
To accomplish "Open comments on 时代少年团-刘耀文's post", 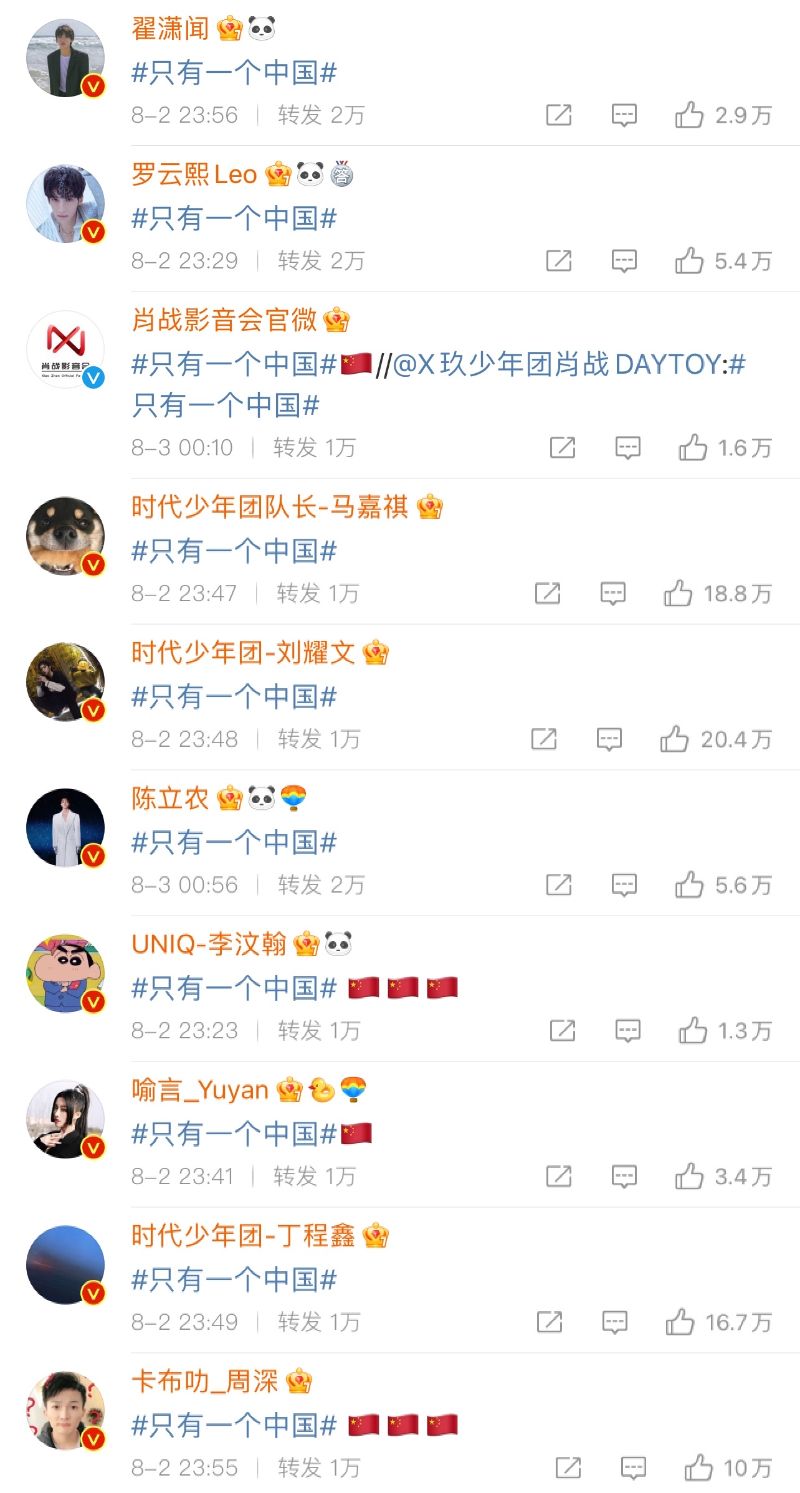I will point(609,739).
